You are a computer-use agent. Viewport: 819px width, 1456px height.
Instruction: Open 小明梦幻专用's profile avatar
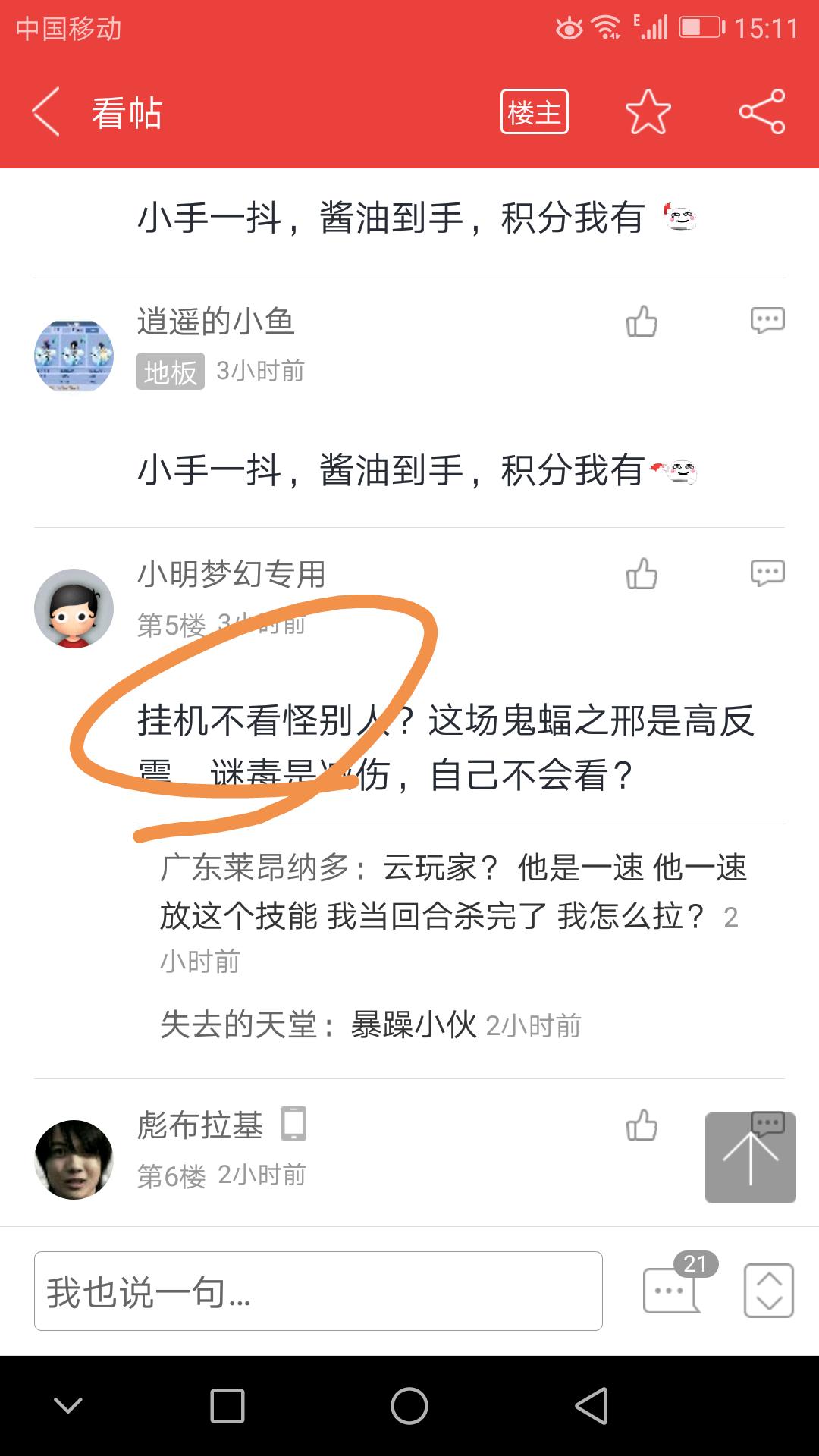[74, 608]
